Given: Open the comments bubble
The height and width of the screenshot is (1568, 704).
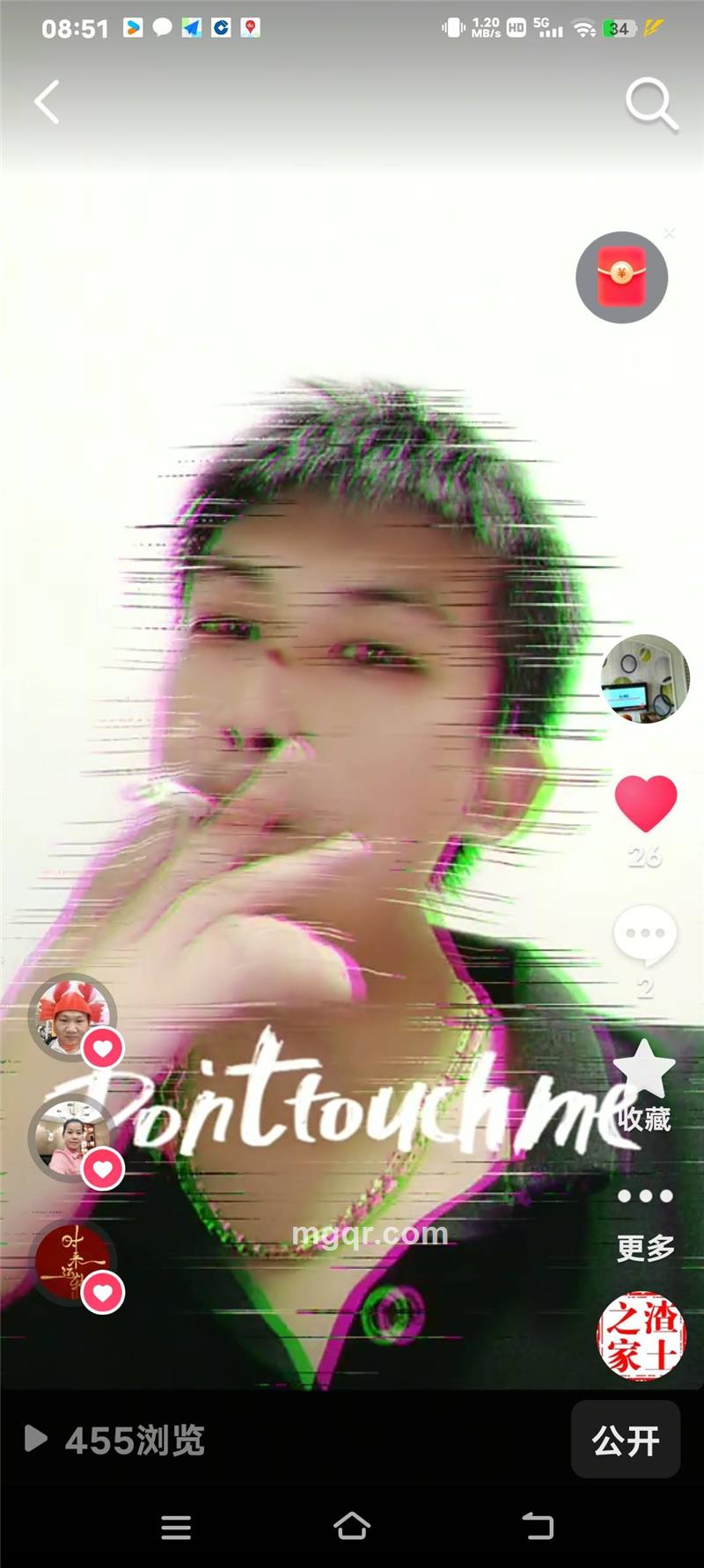Looking at the screenshot, I should (645, 934).
